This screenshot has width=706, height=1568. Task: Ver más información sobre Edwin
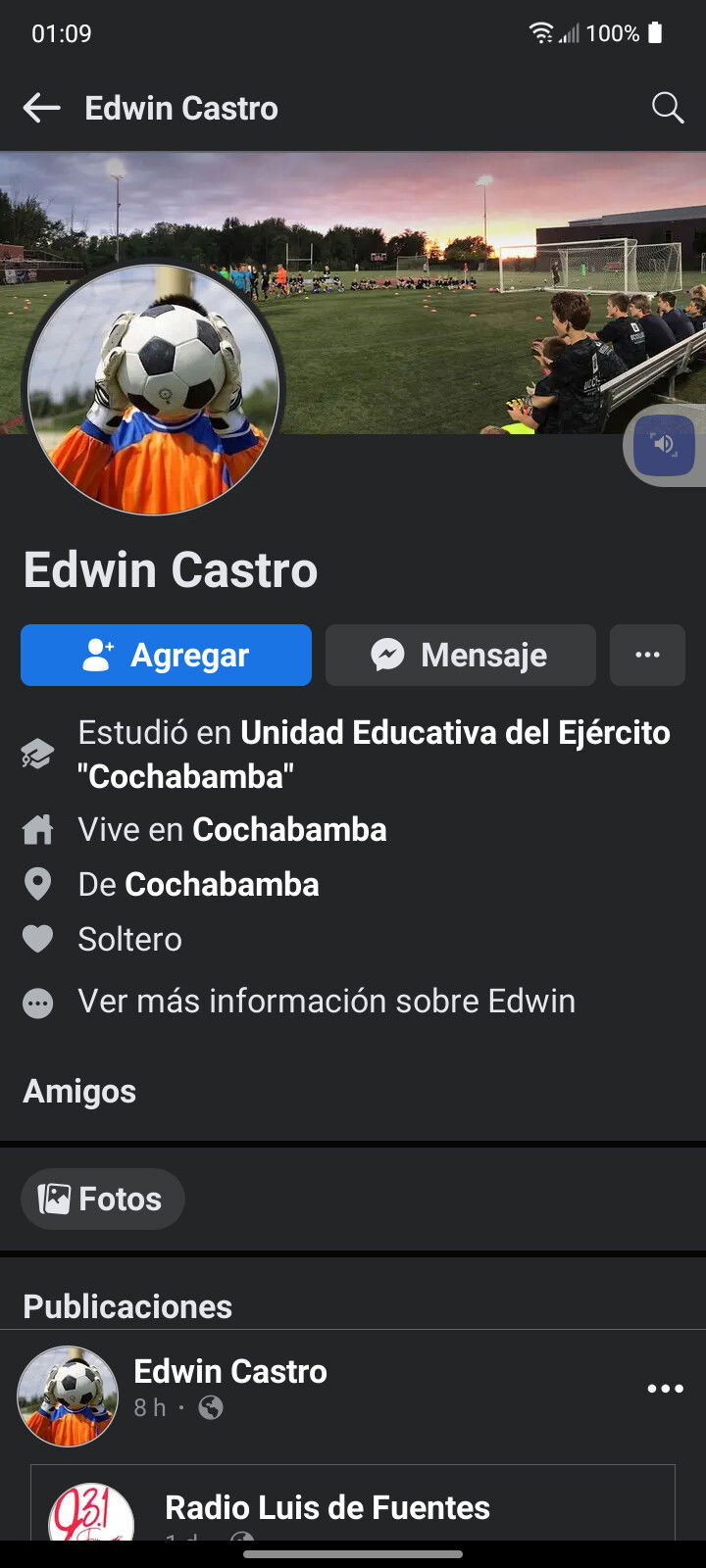(327, 1002)
